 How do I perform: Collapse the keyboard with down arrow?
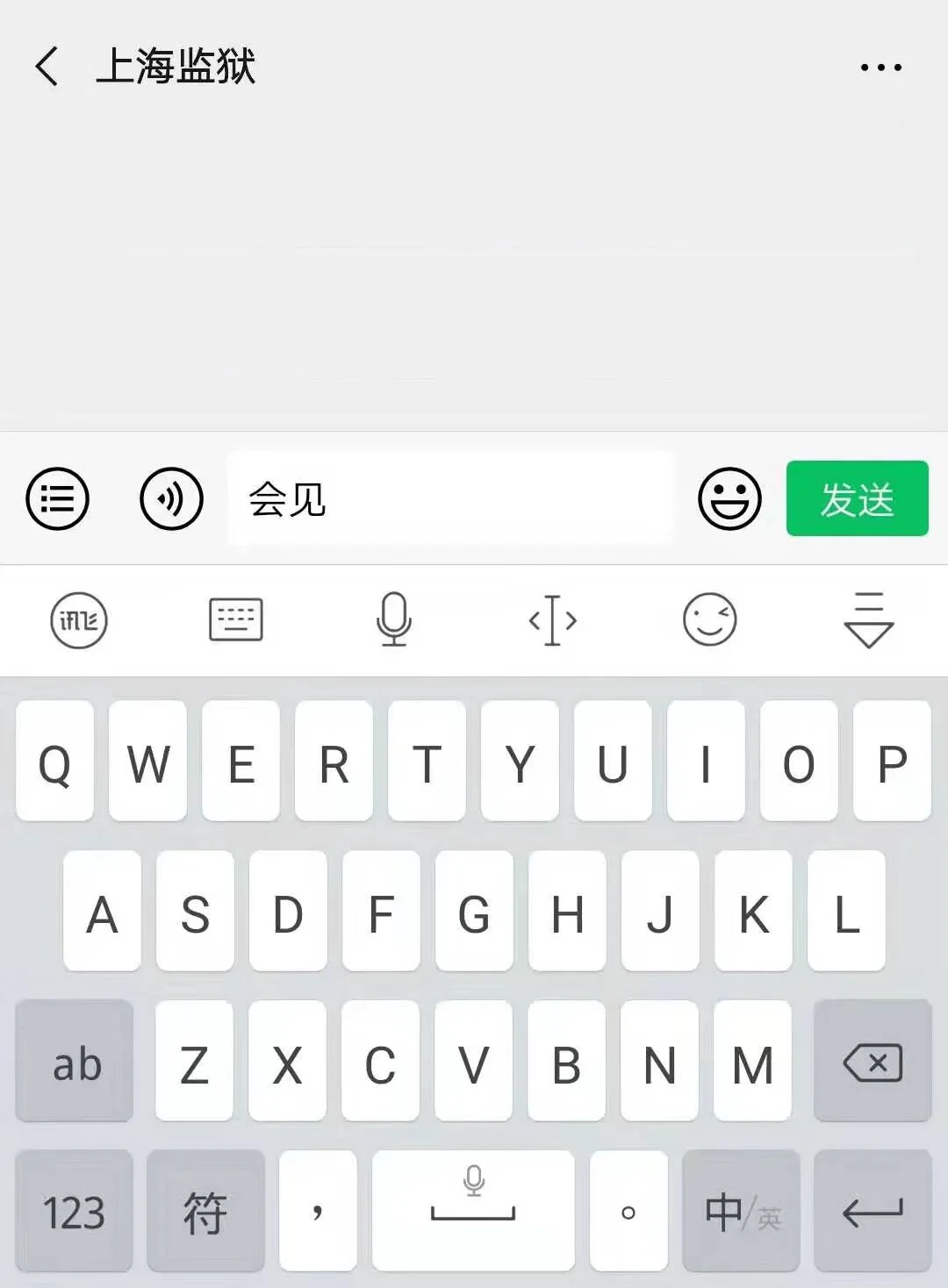tap(867, 620)
